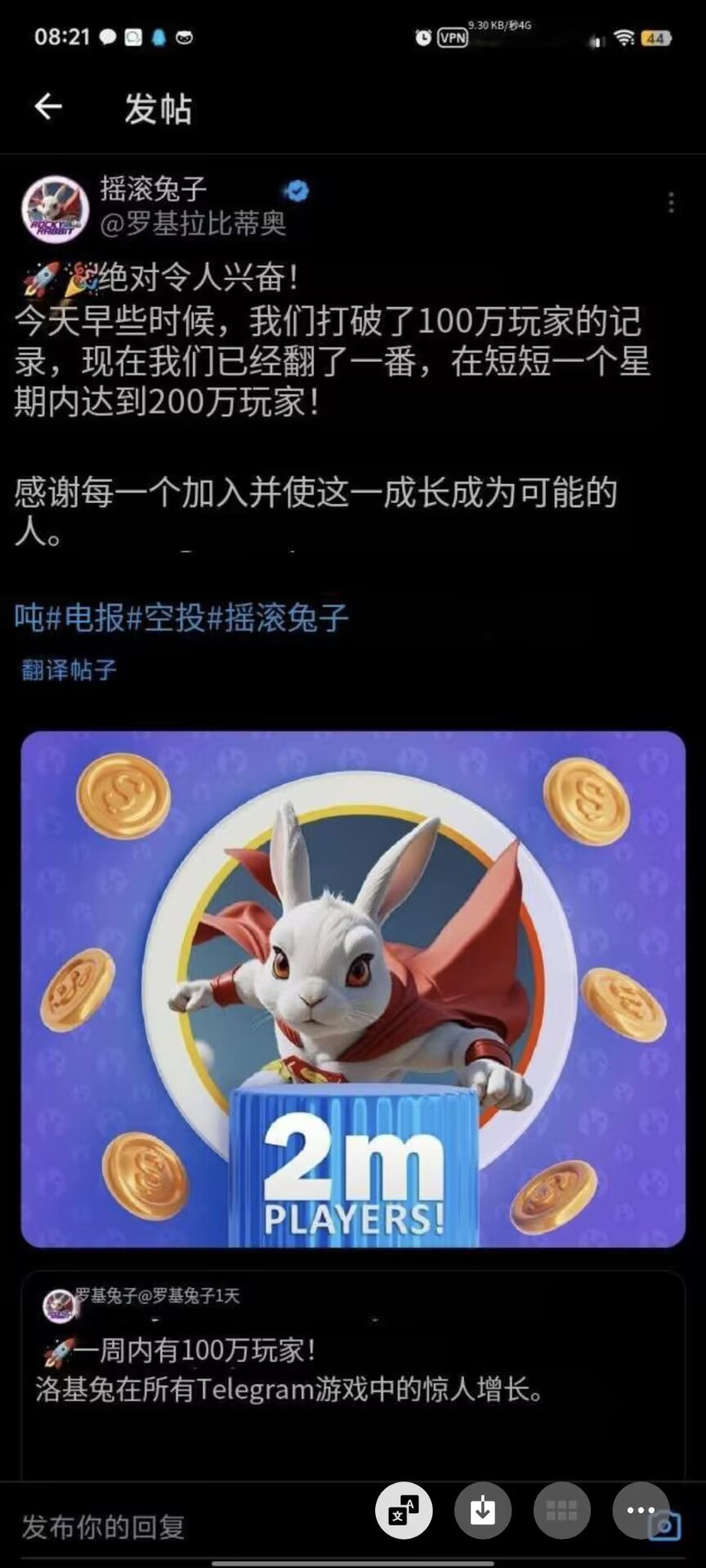Viewport: 706px width, 1568px height.
Task: Open the #摇滚兔子 hashtag
Action: point(278,617)
